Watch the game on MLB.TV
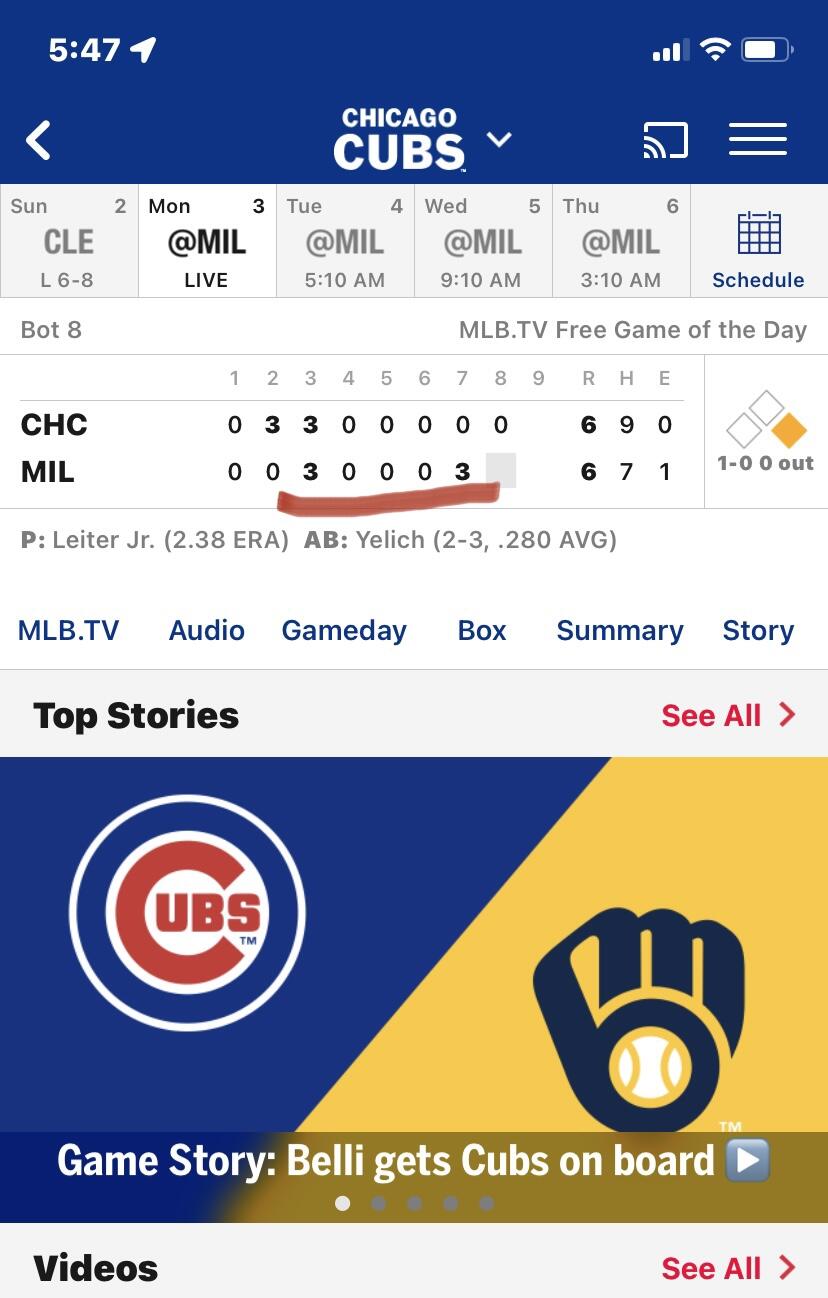Image resolution: width=828 pixels, height=1298 pixels. [x=68, y=630]
